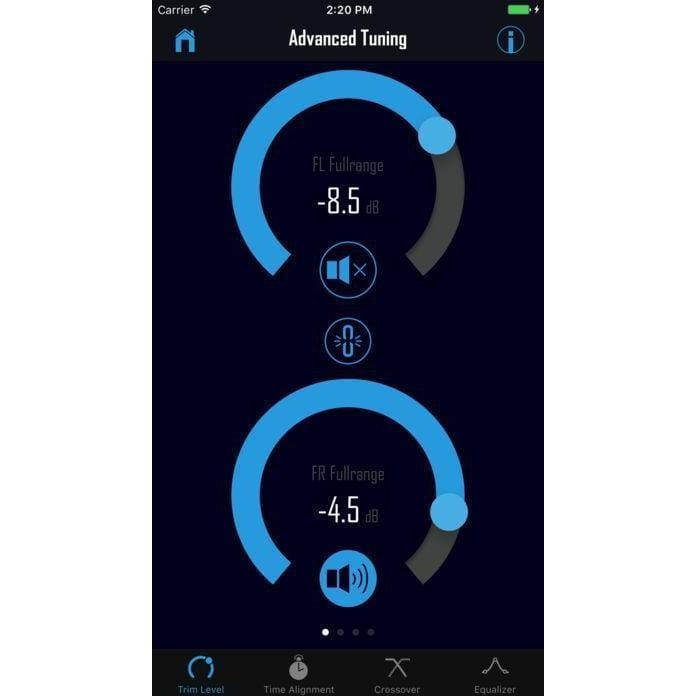The image size is (696, 696).
Task: Toggle the channel link button
Action: point(348,341)
